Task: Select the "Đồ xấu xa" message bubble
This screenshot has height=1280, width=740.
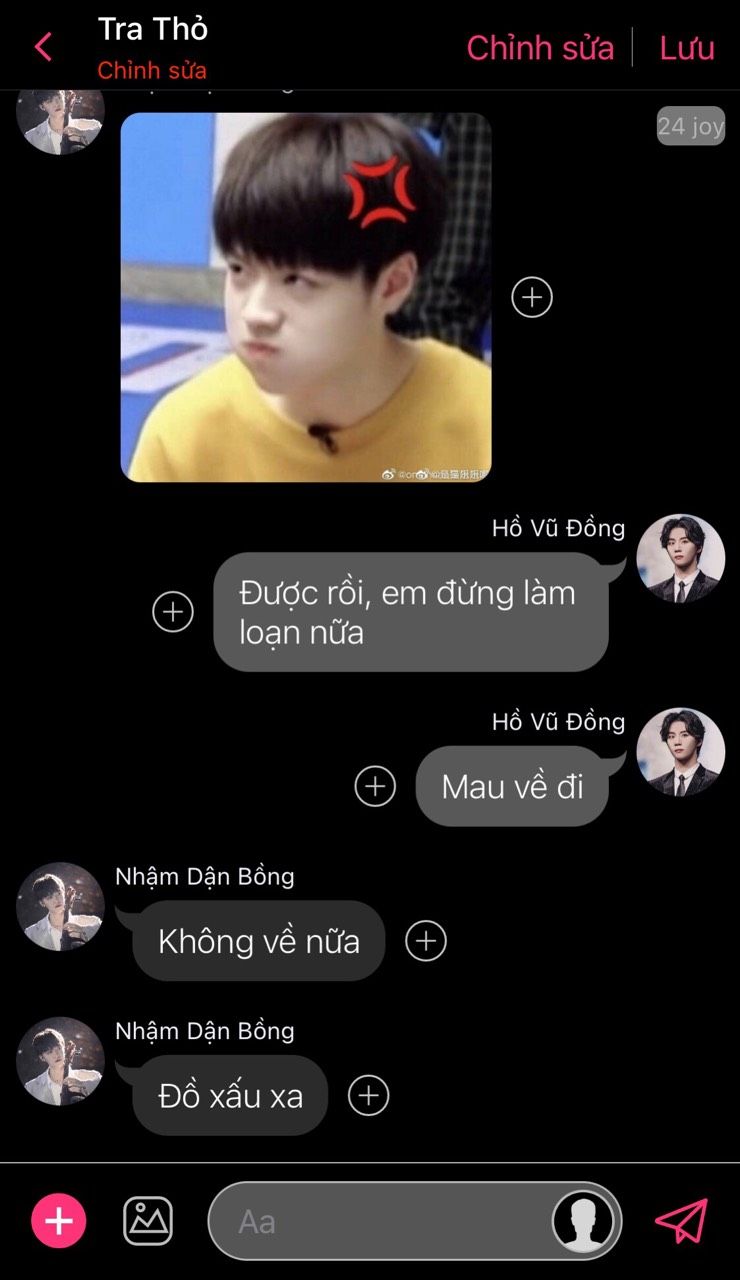Action: click(230, 1096)
